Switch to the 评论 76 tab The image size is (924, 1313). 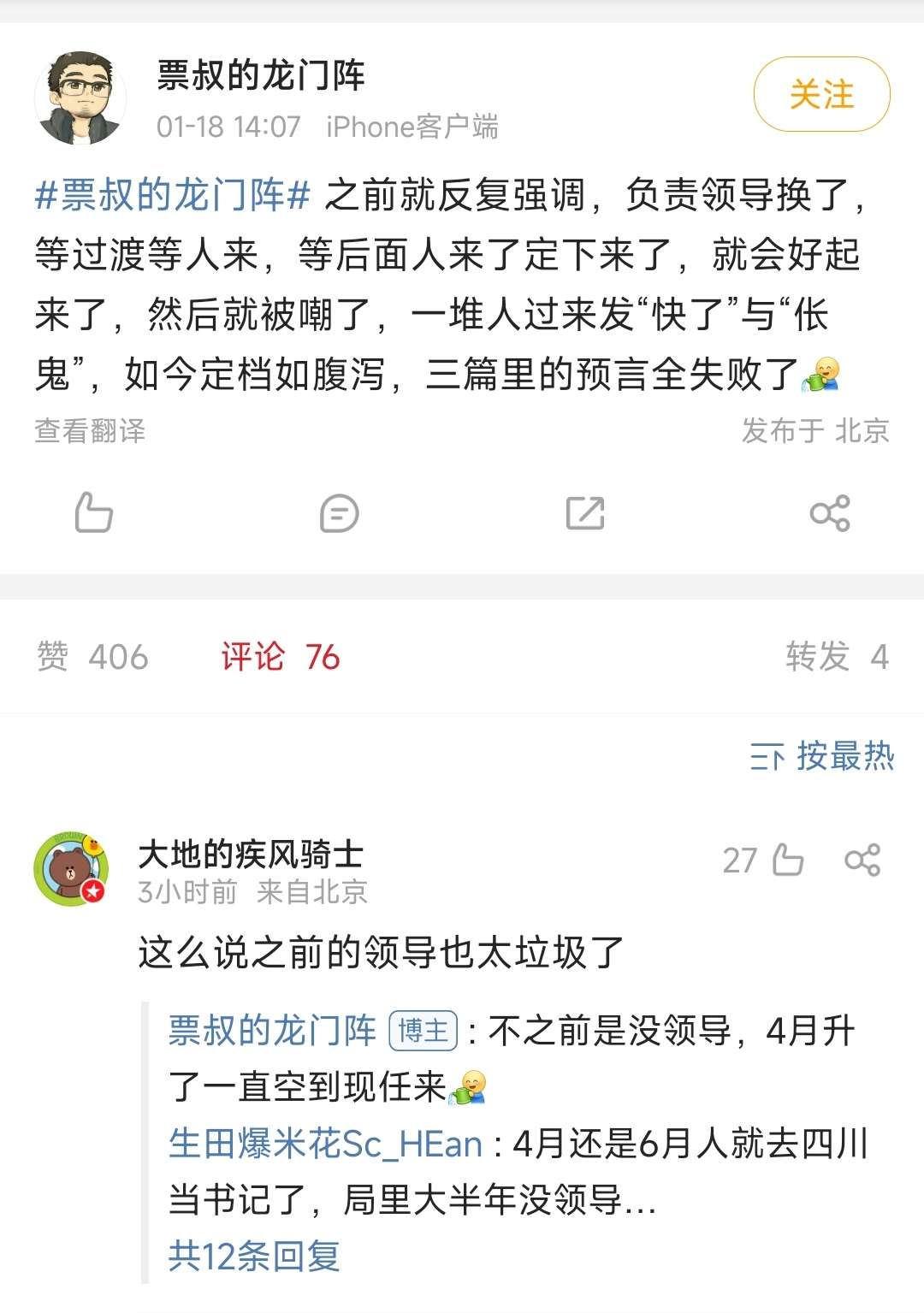[x=281, y=657]
